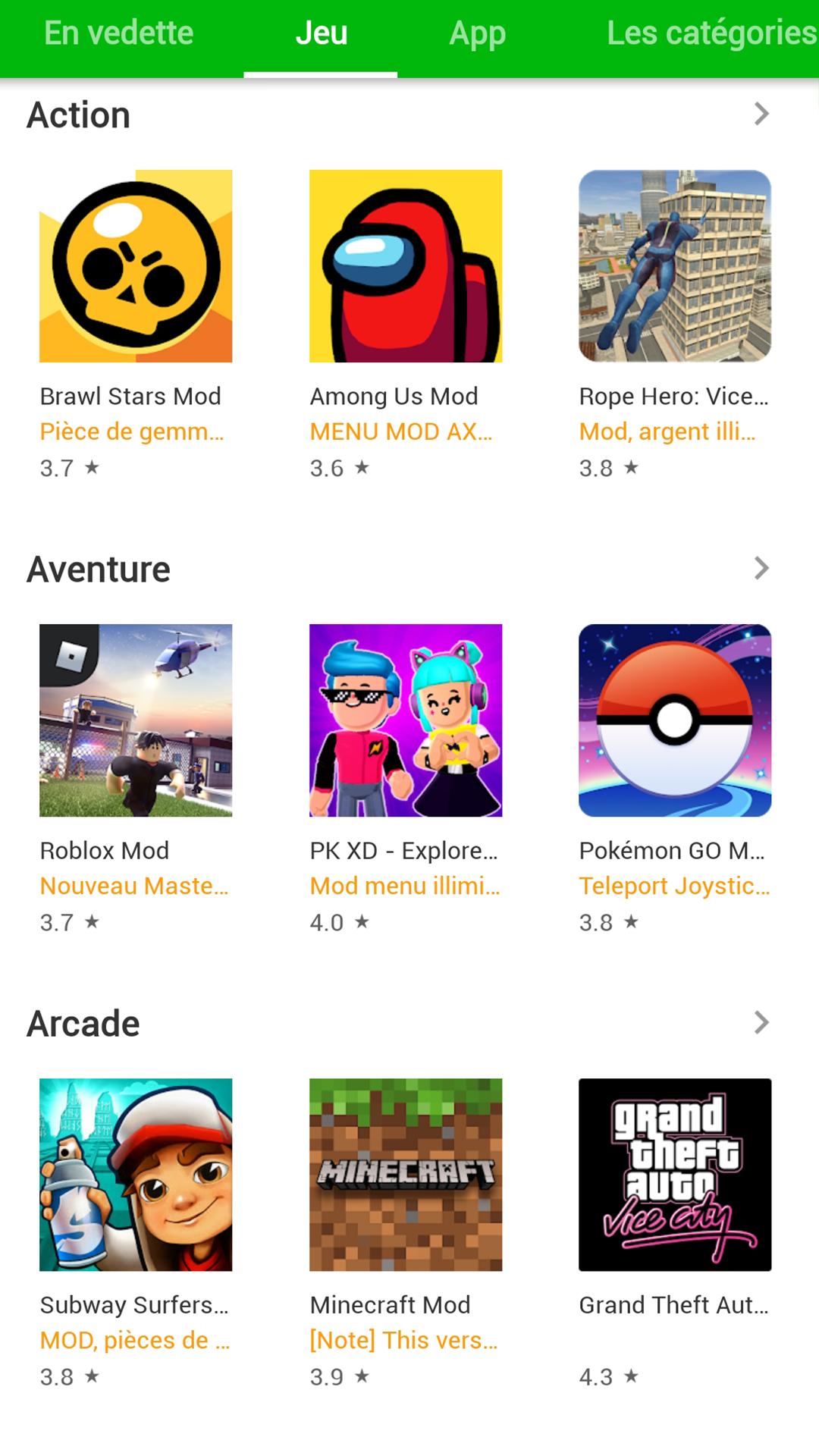Open the Subway Surfers app icon
819x1456 pixels.
coord(136,1175)
